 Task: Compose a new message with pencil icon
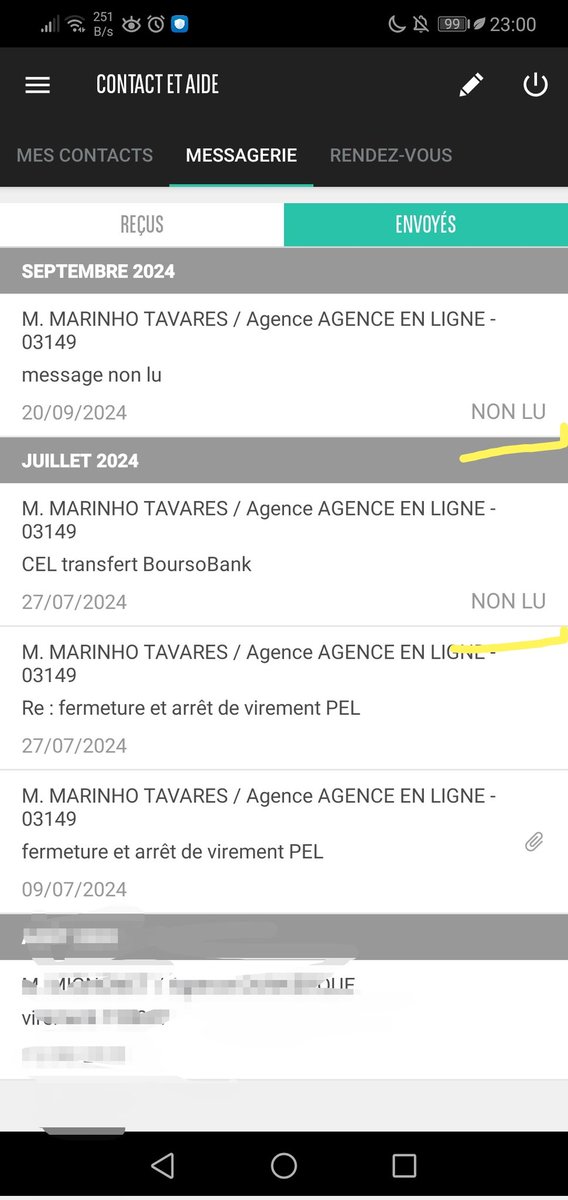(x=471, y=85)
